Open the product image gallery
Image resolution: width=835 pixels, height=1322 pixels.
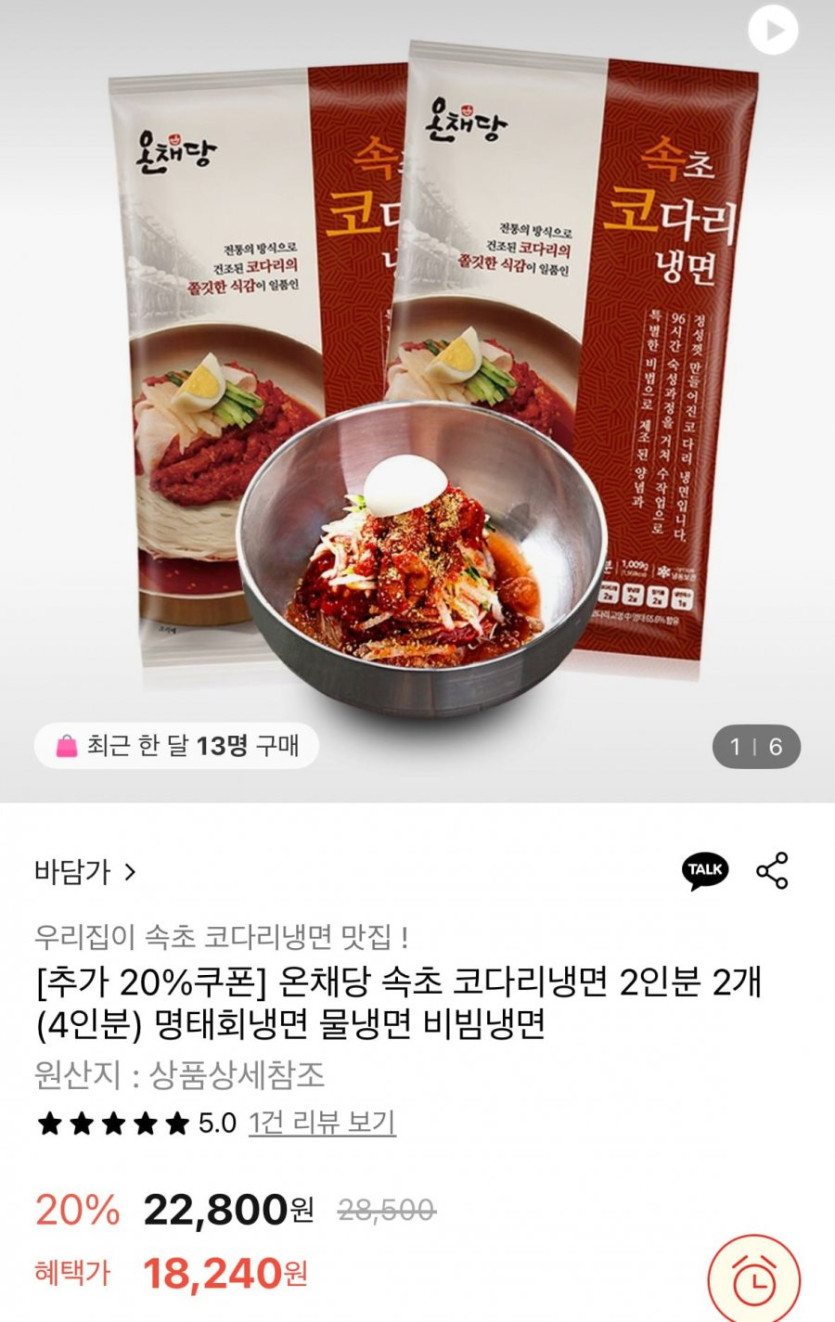417,380
